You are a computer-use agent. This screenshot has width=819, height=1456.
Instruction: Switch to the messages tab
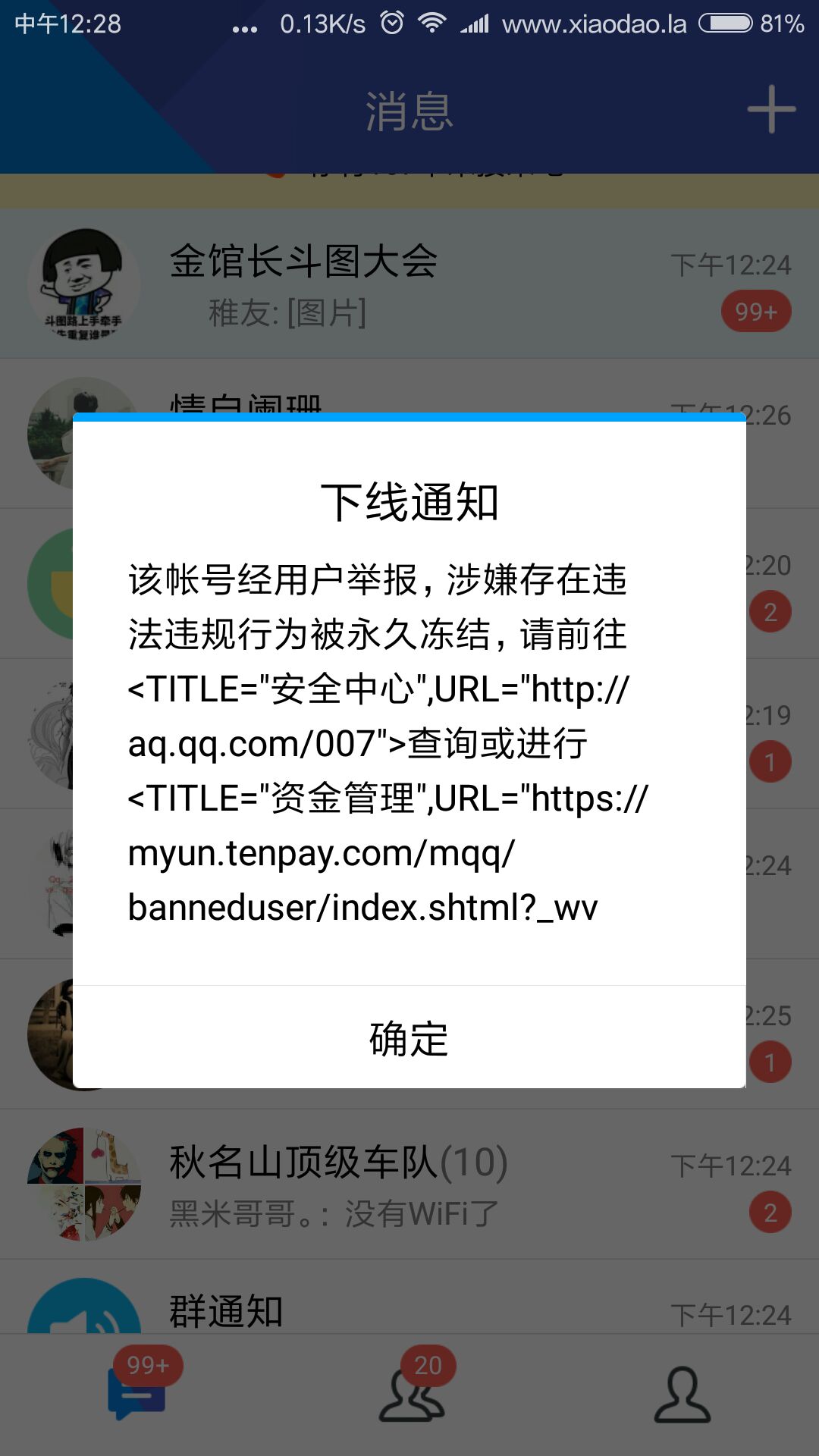point(137,1394)
